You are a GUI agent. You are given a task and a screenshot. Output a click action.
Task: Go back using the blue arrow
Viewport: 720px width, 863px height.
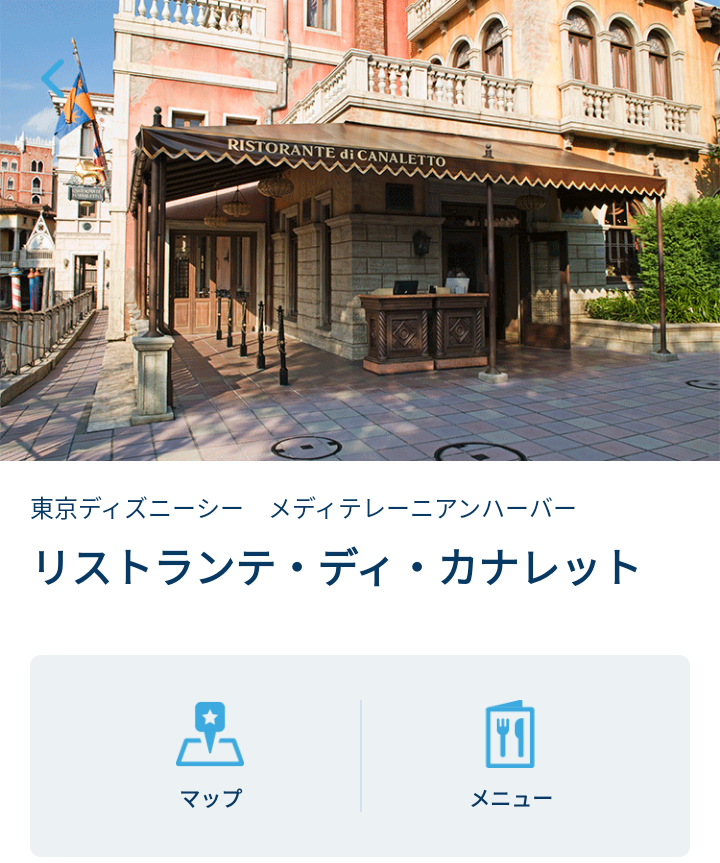point(53,78)
